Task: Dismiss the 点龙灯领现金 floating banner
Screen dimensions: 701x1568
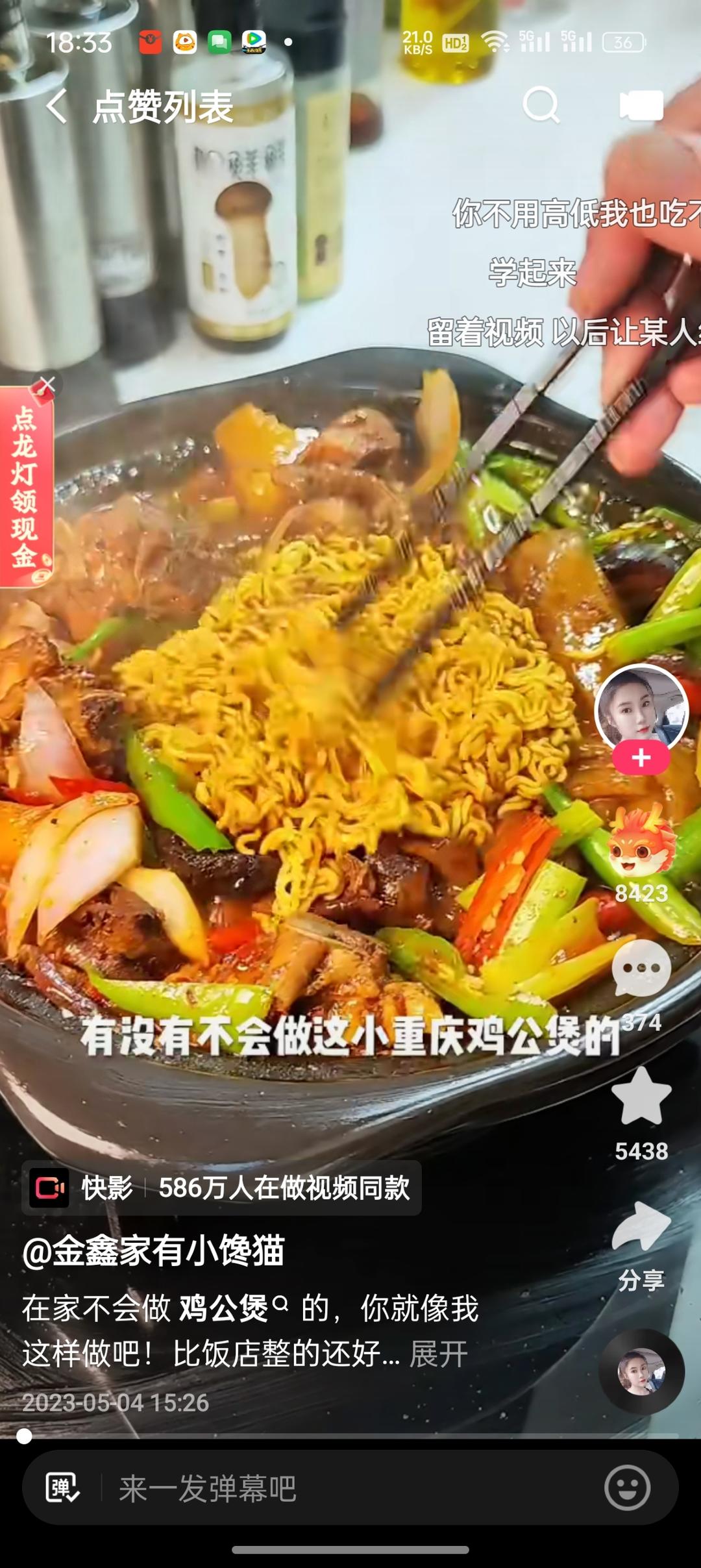Action: click(x=47, y=385)
